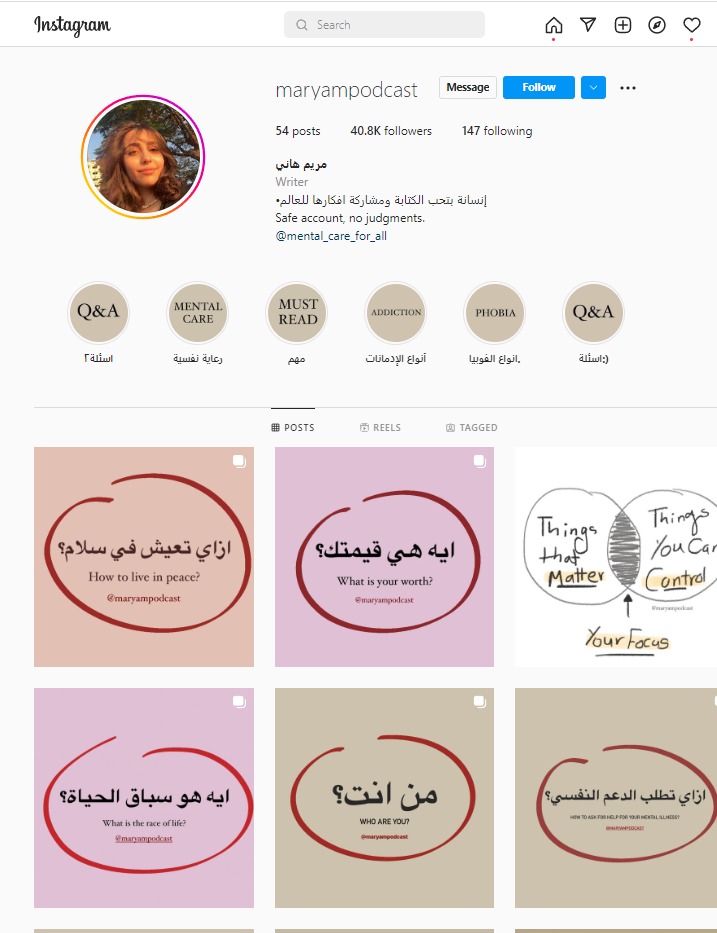Open the PHOBIA story highlight

tap(495, 313)
